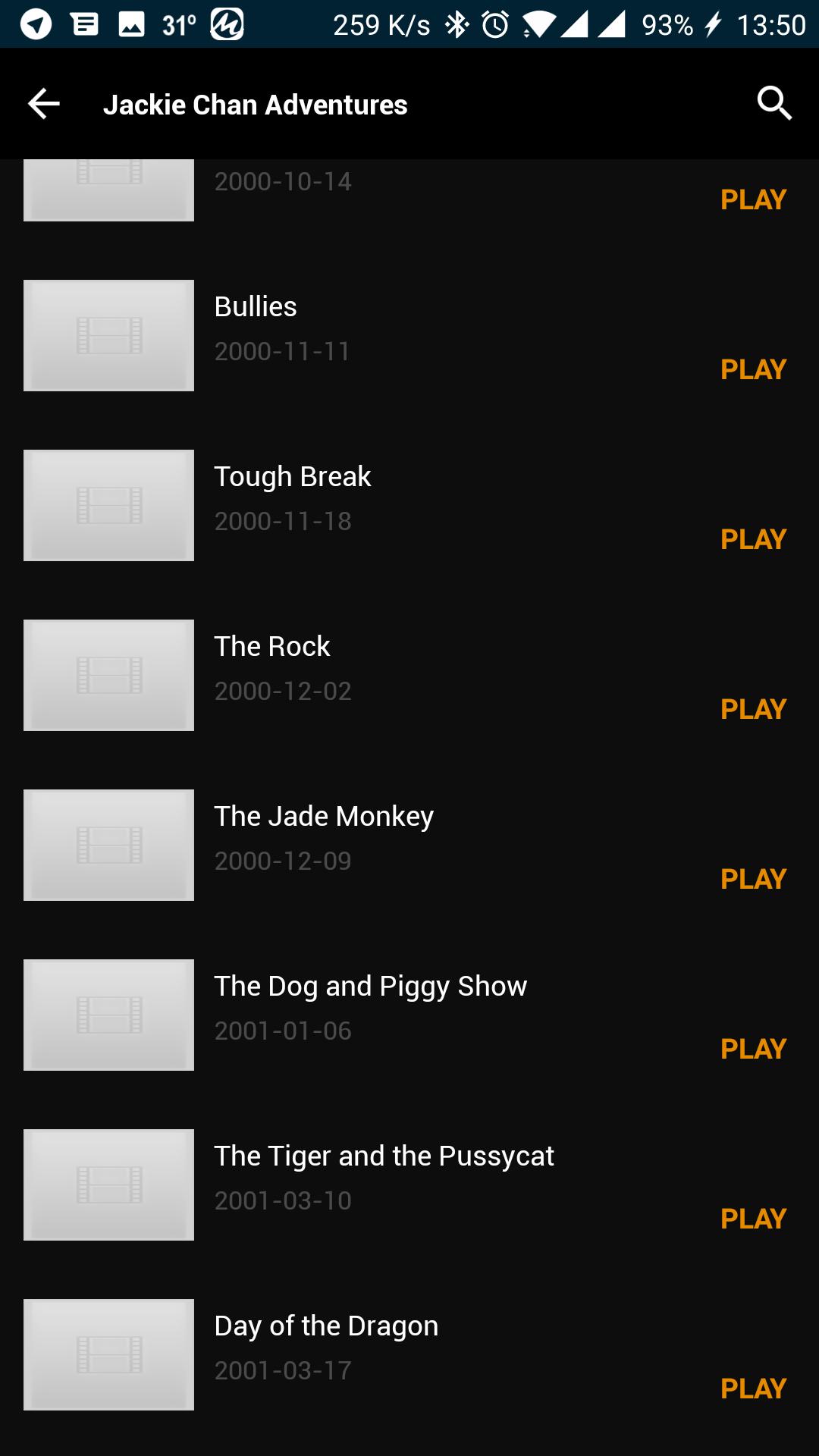Screen dimensions: 819x1456
Task: Open the Bullies episode thumbnail
Action: [x=108, y=336]
